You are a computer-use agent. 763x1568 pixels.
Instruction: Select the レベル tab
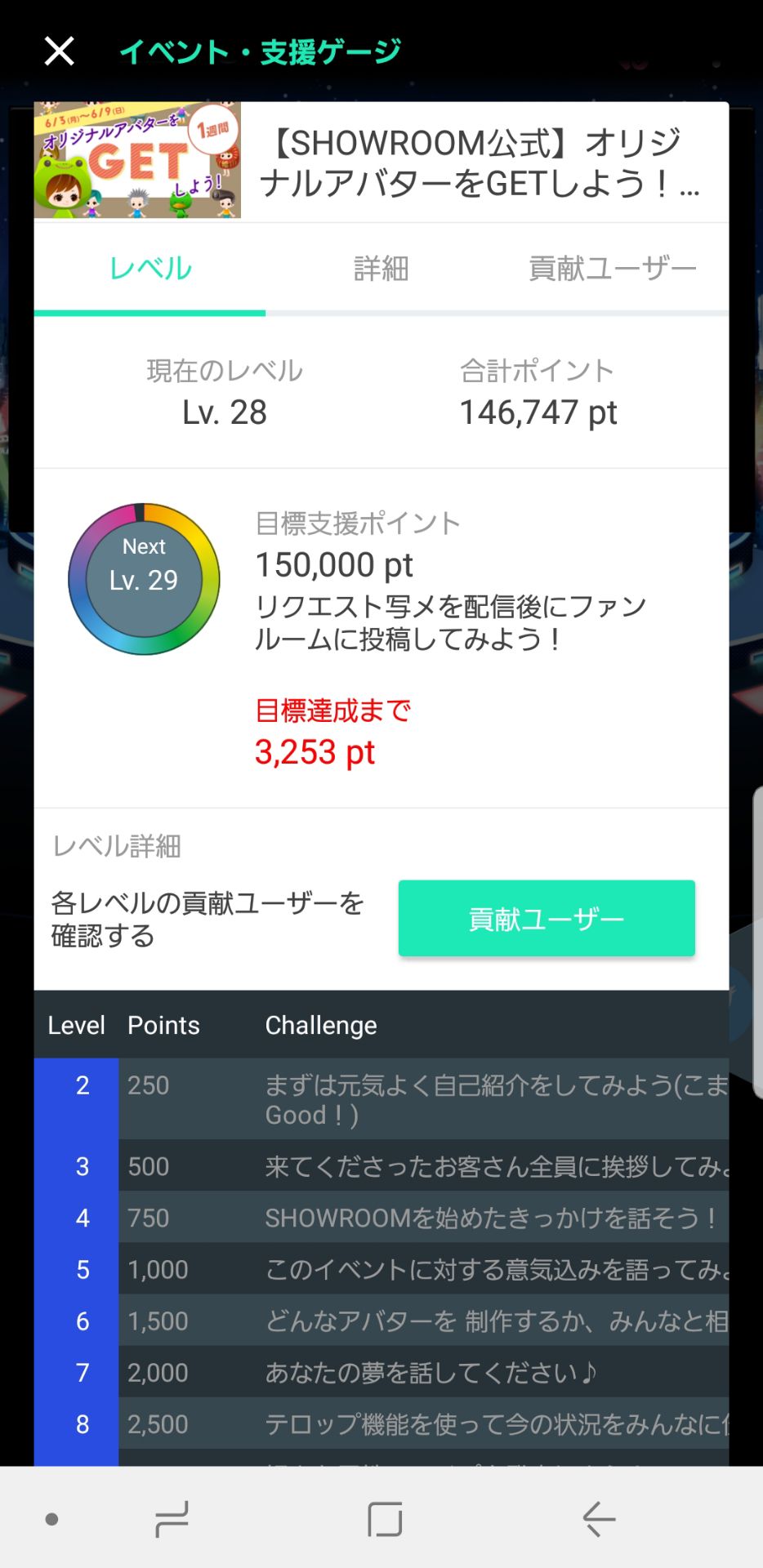(x=150, y=269)
